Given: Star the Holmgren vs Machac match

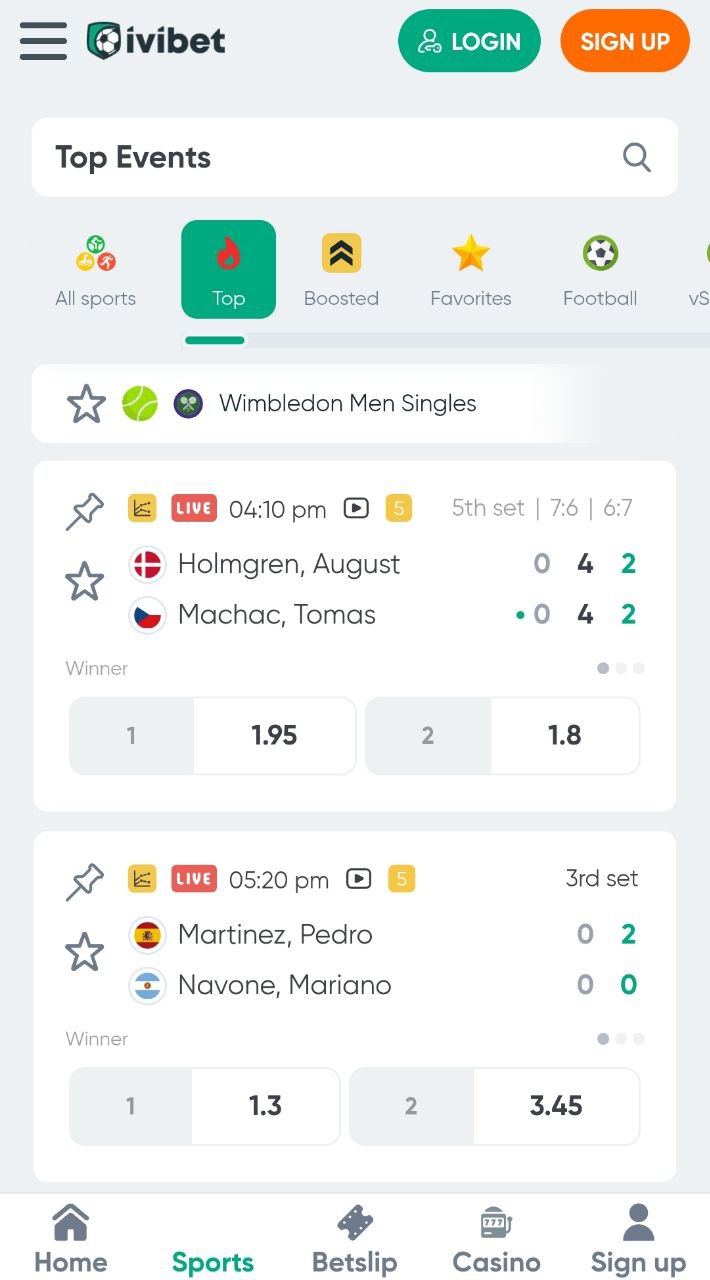Looking at the screenshot, I should pyautogui.click(x=84, y=581).
